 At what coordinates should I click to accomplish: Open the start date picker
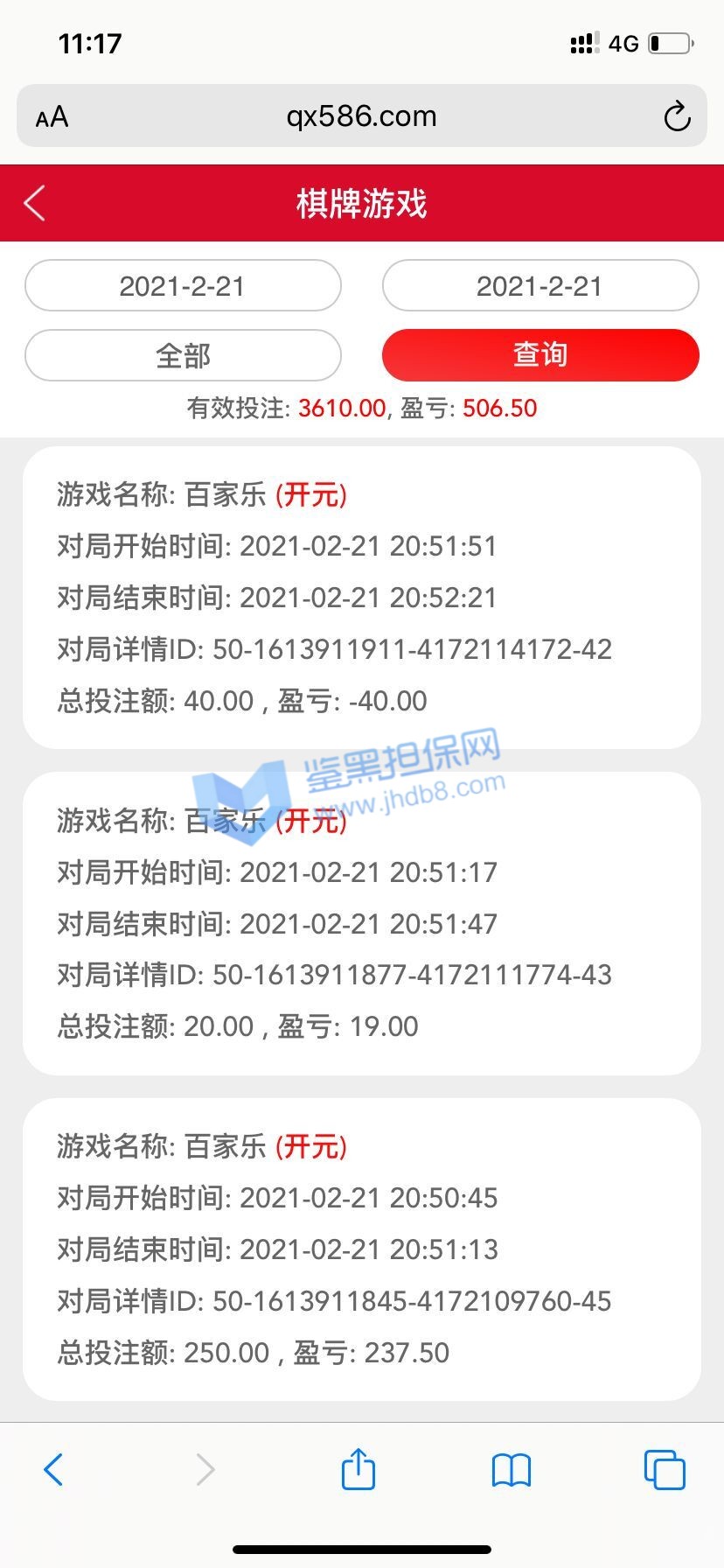183,286
